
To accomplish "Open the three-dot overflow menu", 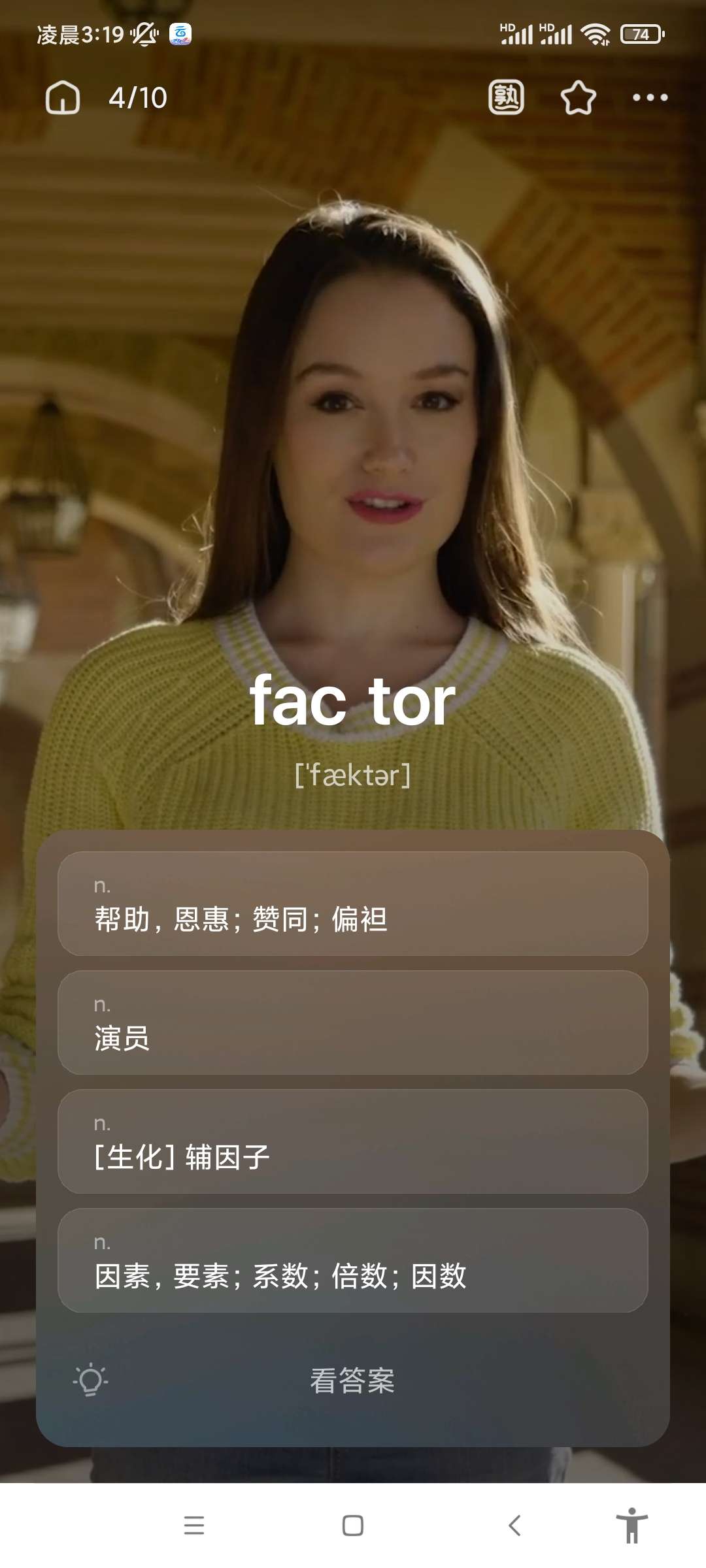I will tap(650, 98).
